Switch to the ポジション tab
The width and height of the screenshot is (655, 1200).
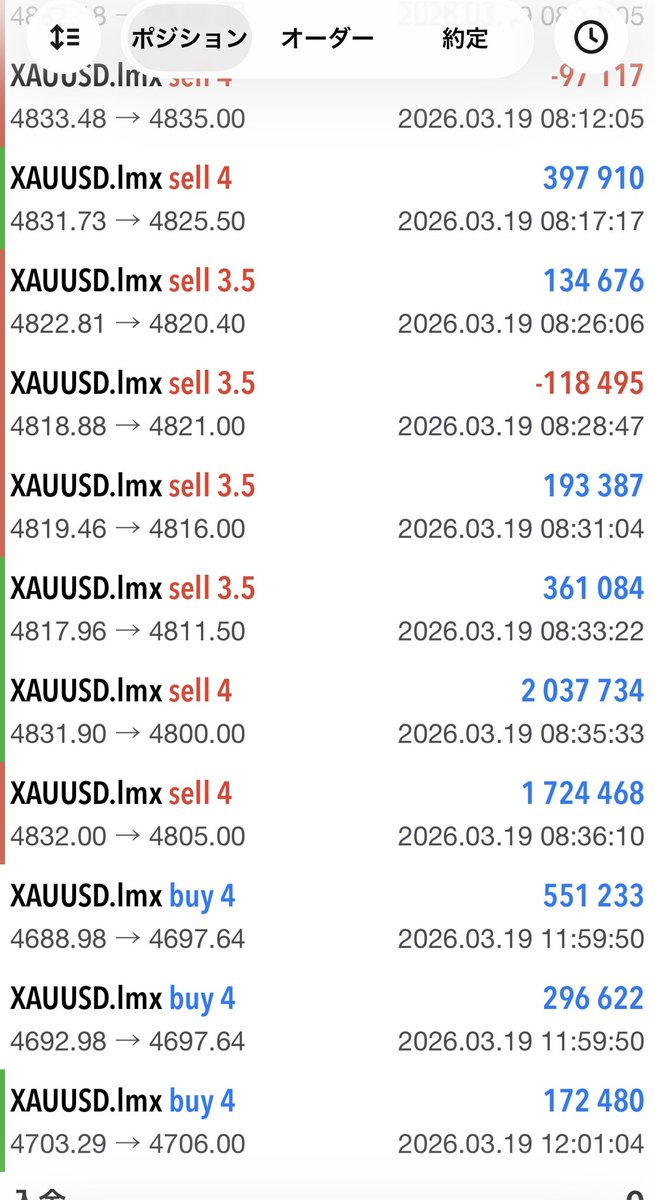189,39
